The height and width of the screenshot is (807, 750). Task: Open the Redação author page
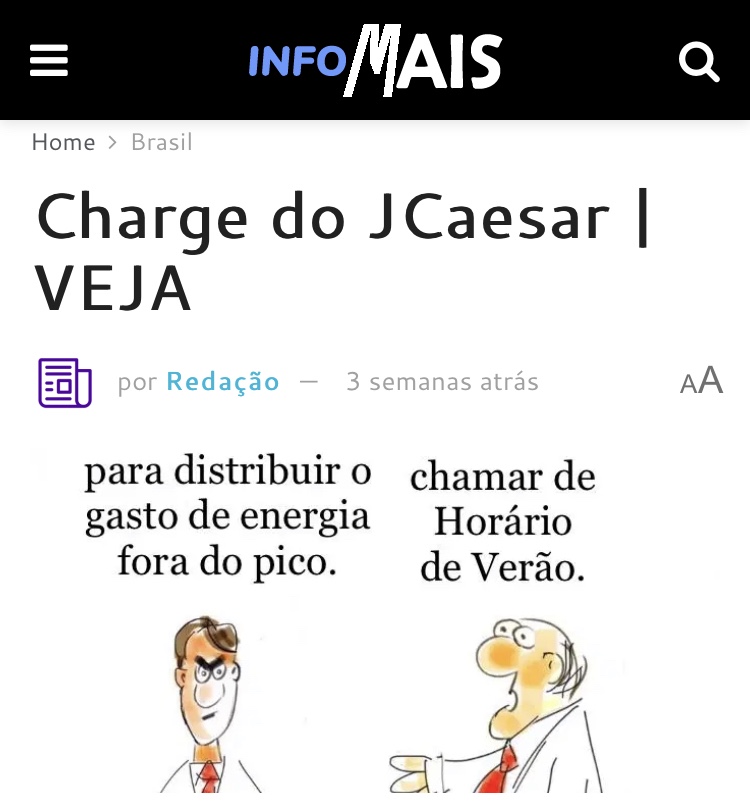pos(222,382)
